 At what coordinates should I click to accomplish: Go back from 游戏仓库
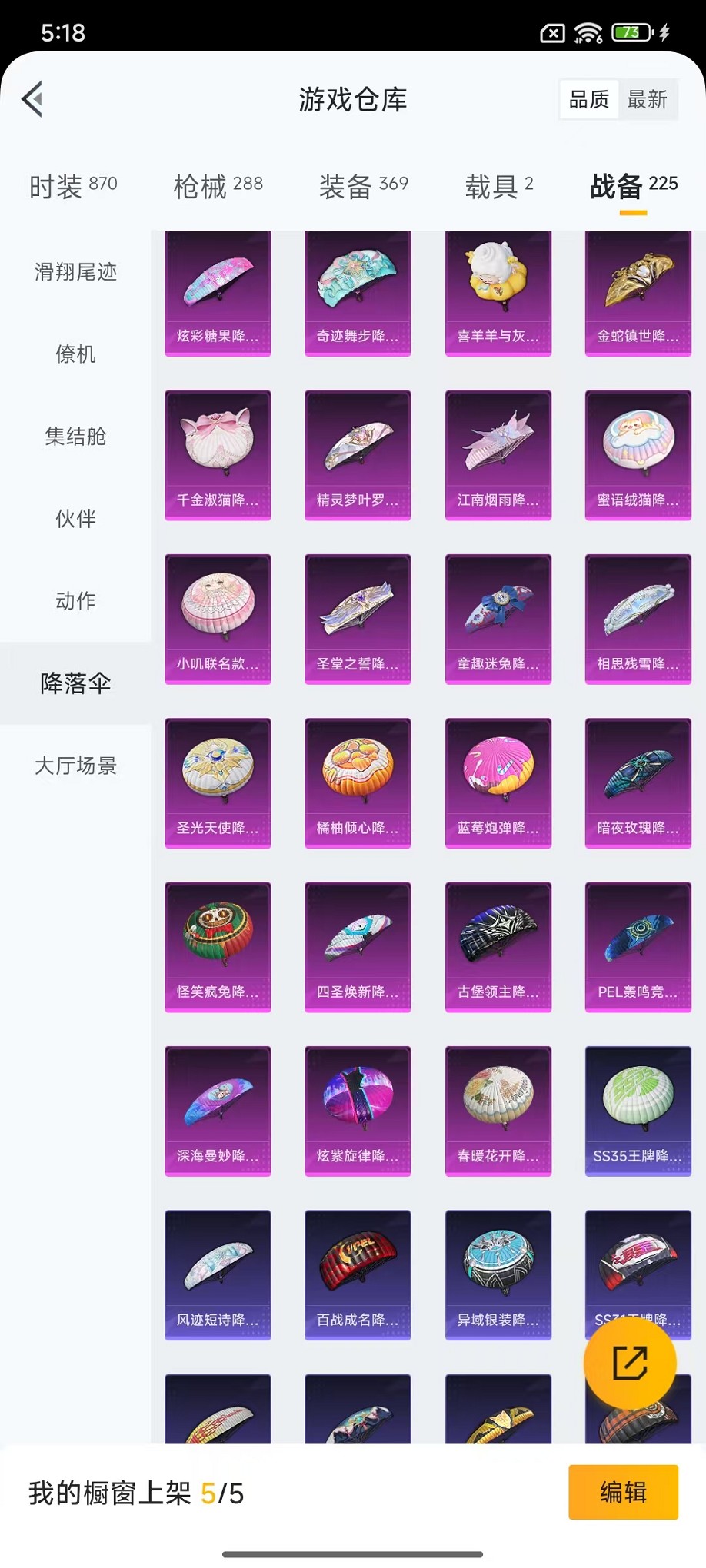click(33, 99)
